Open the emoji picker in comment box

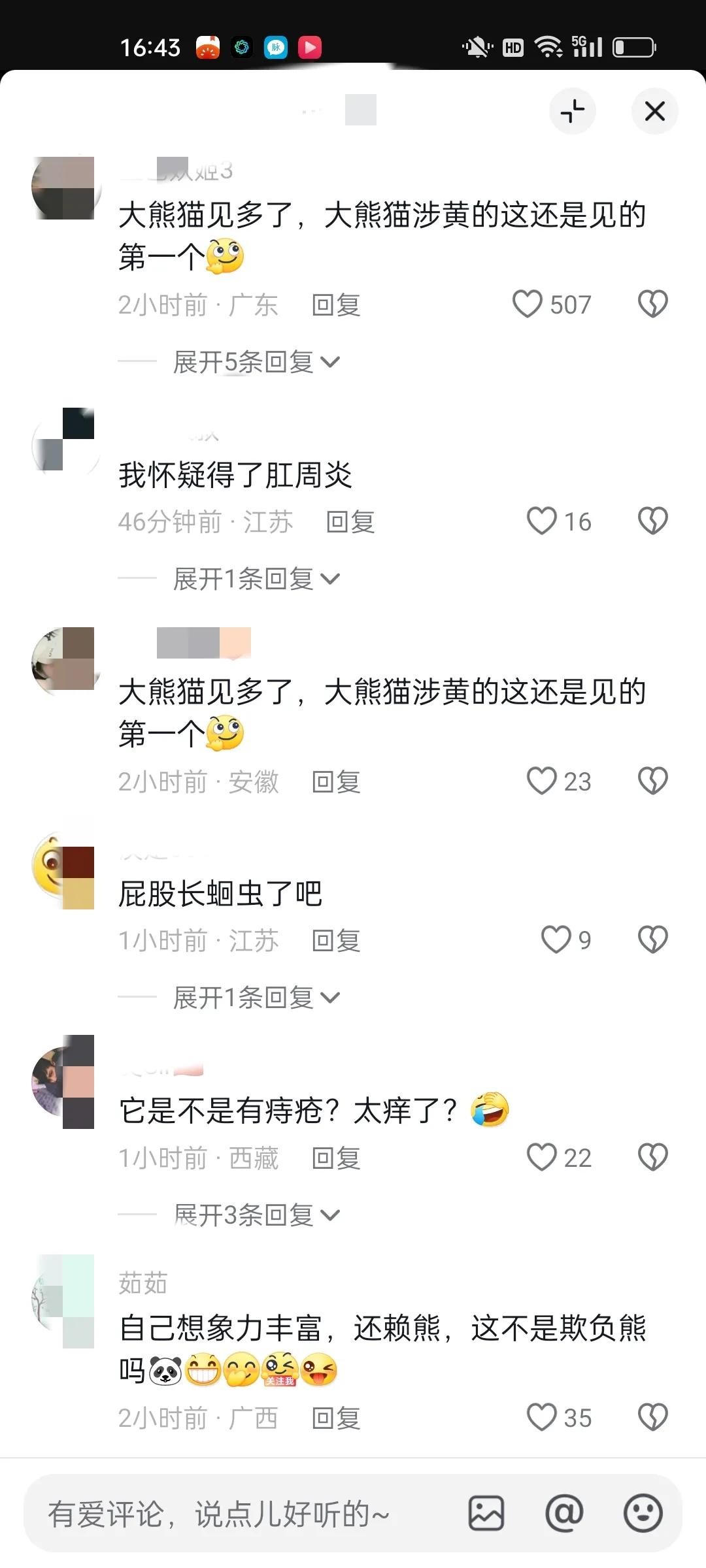coord(643,1514)
